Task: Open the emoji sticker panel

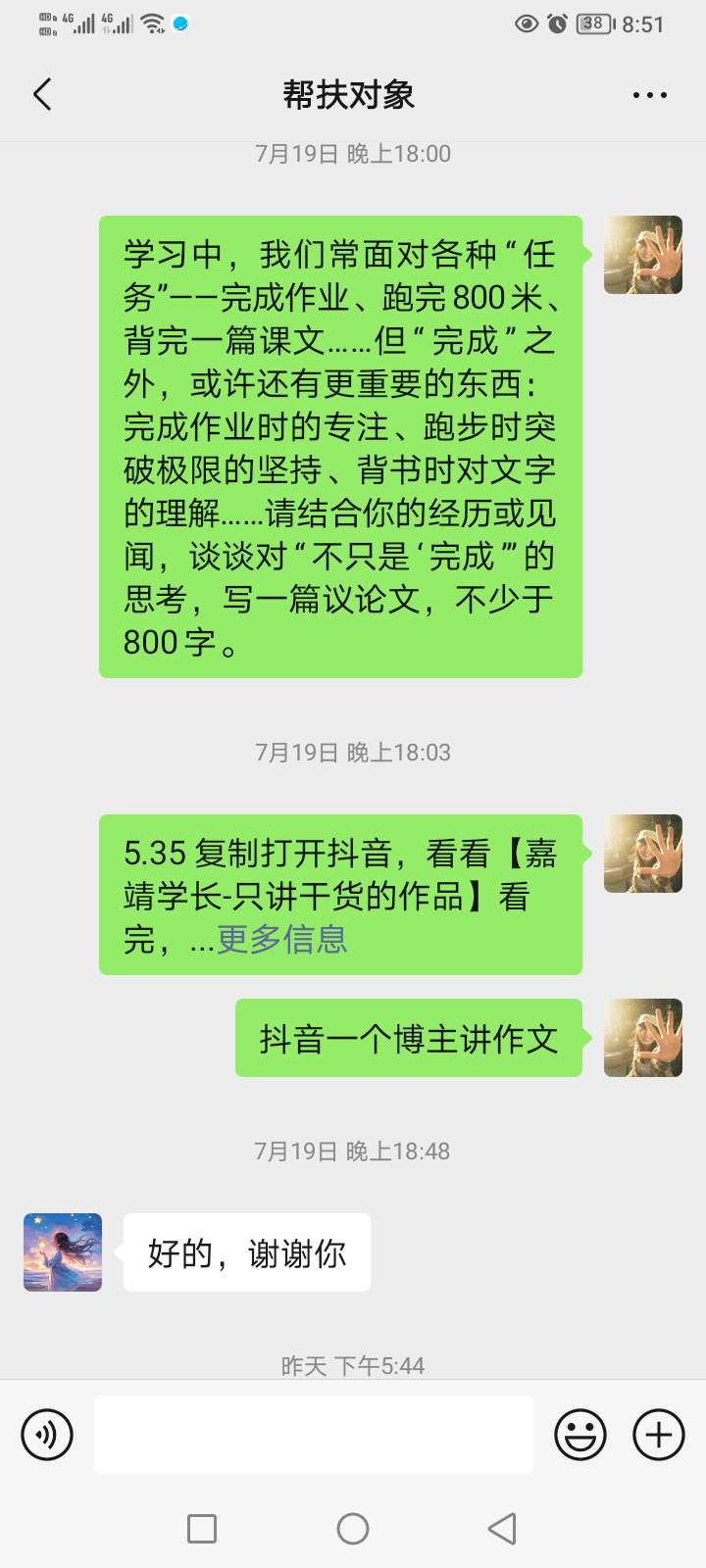Action: (580, 1435)
